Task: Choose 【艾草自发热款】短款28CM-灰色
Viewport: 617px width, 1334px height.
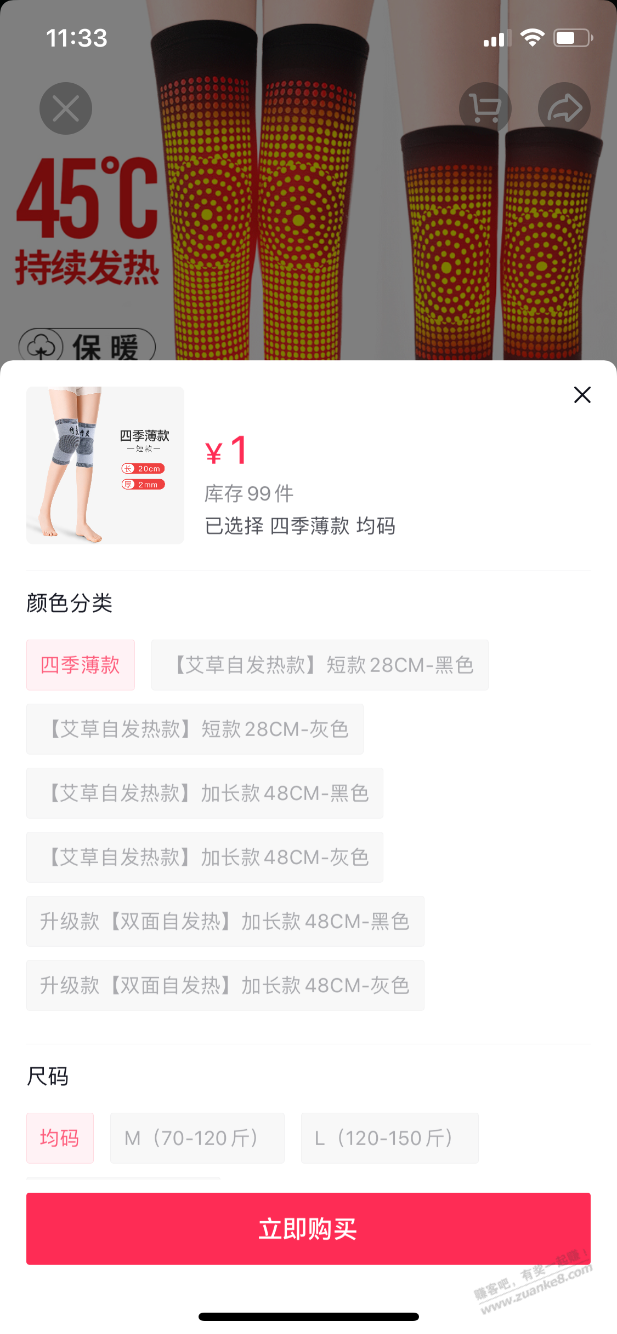Action: tap(195, 729)
